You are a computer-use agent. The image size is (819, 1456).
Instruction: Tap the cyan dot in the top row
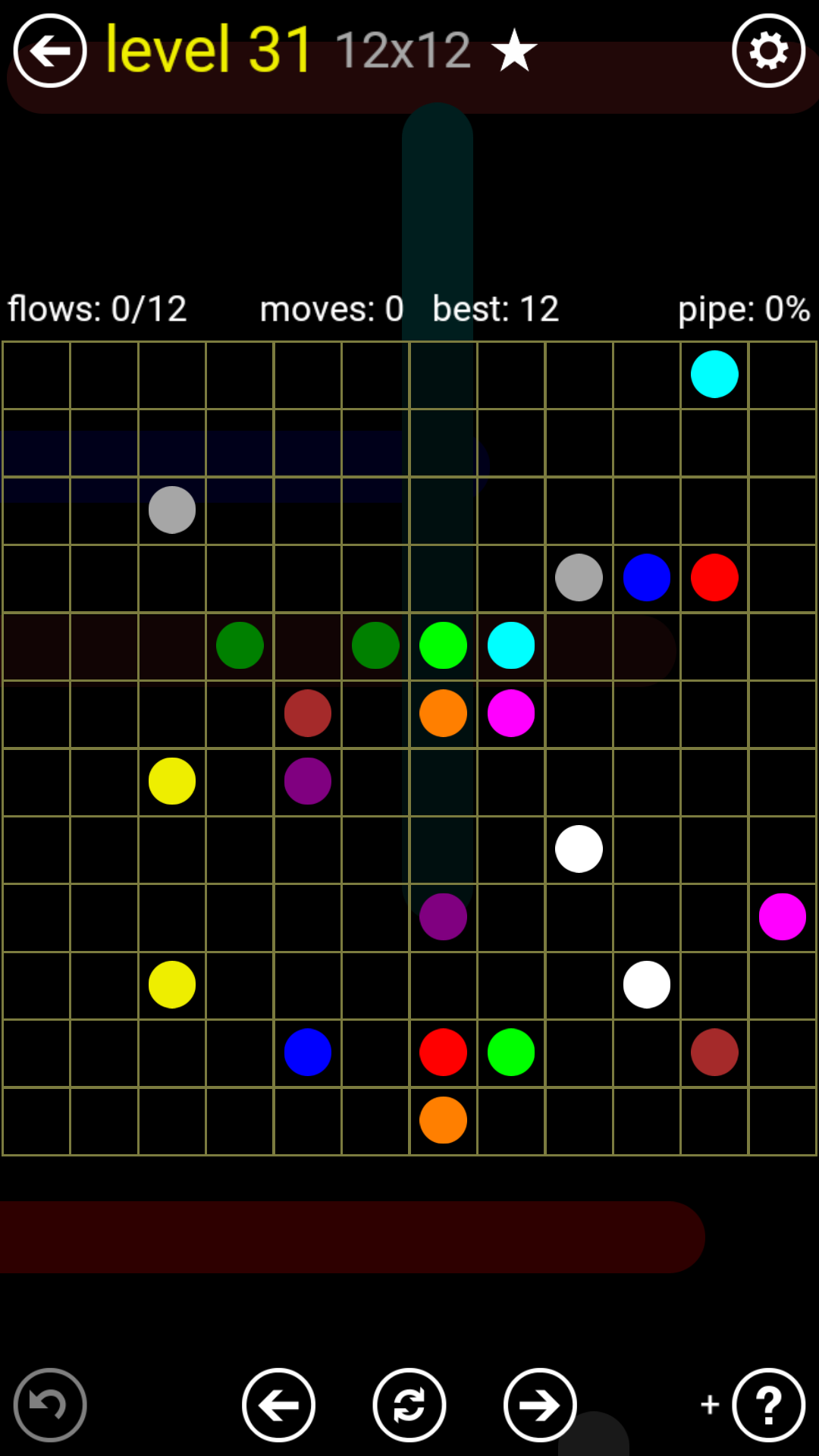[x=714, y=374]
